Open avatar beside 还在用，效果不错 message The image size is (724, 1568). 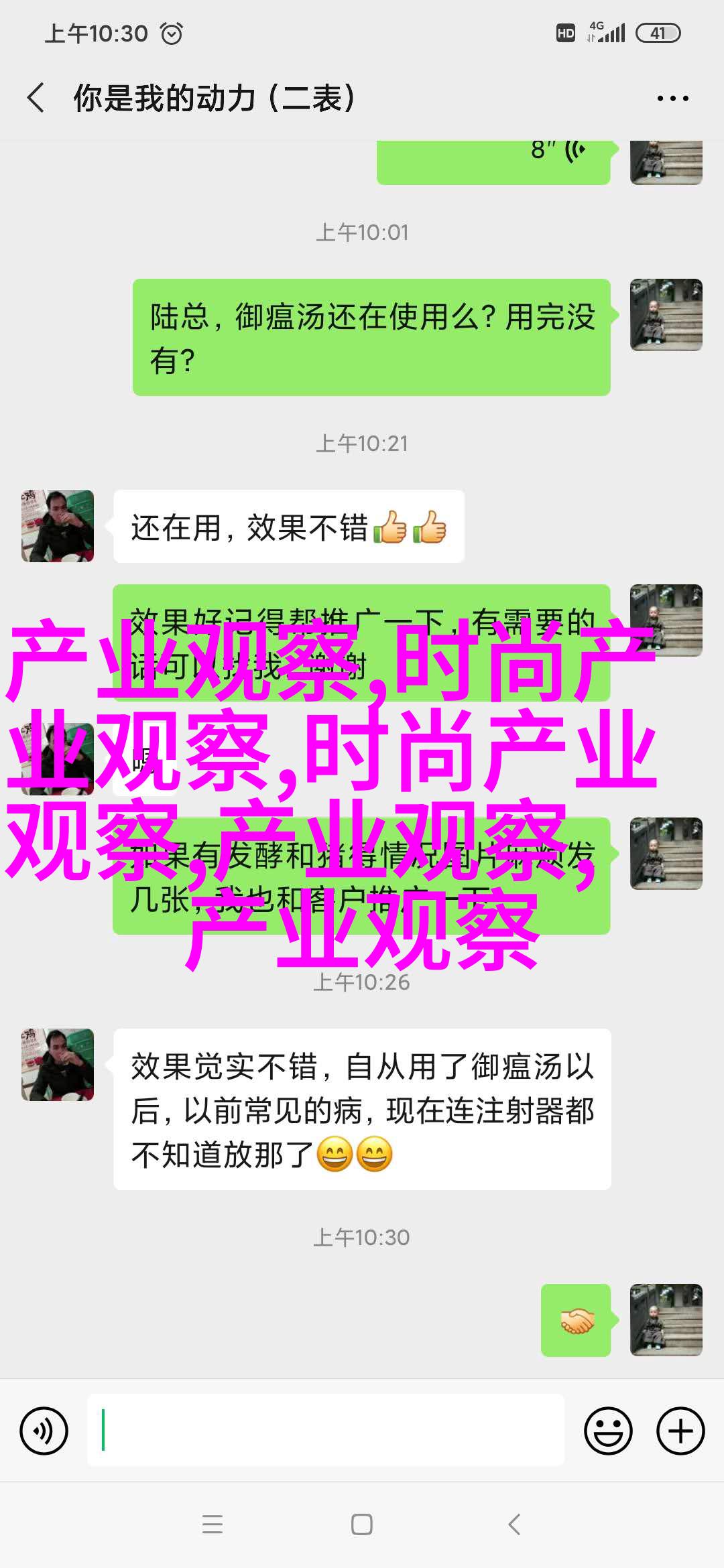coord(58,526)
